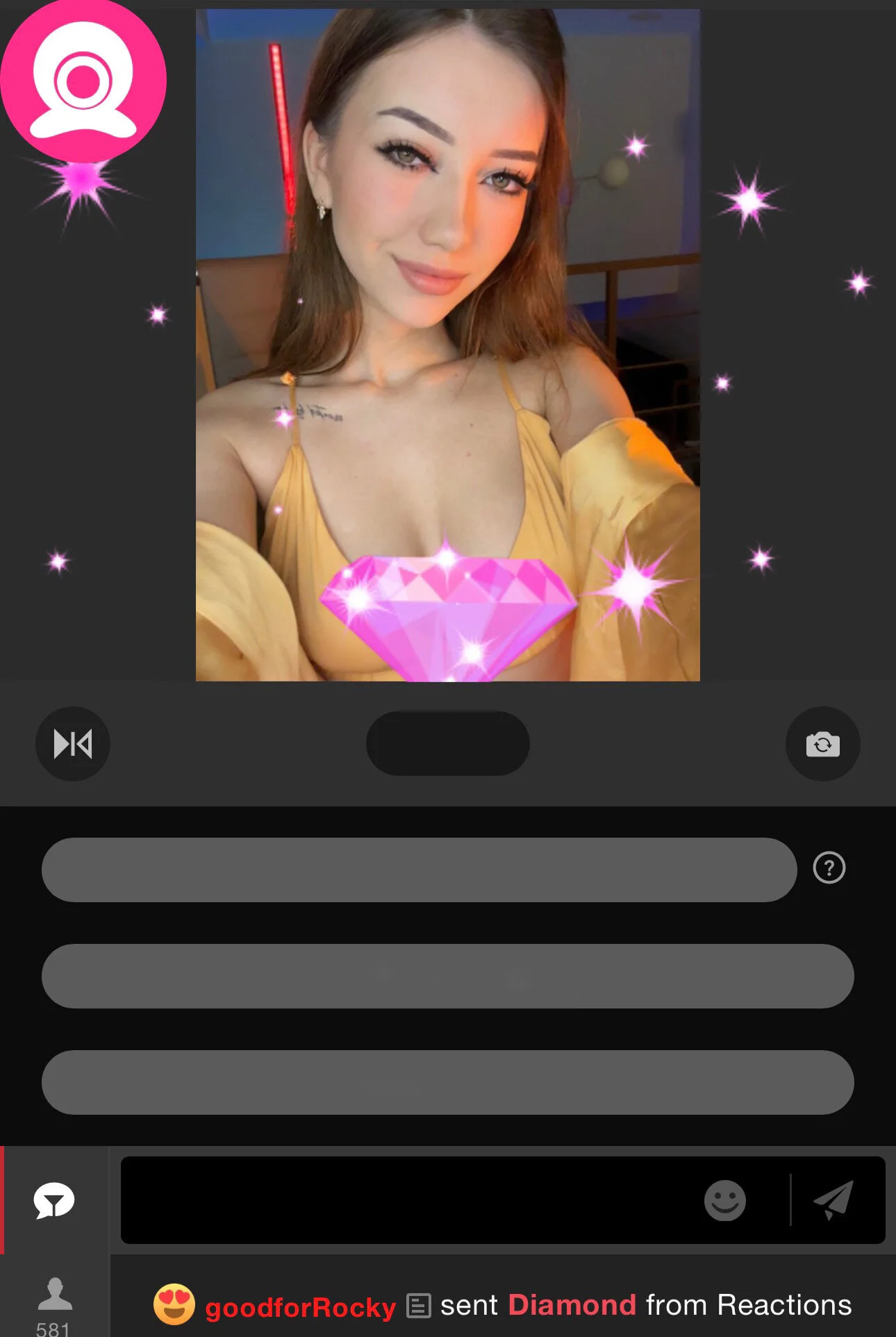Open goodforRocky's username in chat

[x=300, y=1307]
